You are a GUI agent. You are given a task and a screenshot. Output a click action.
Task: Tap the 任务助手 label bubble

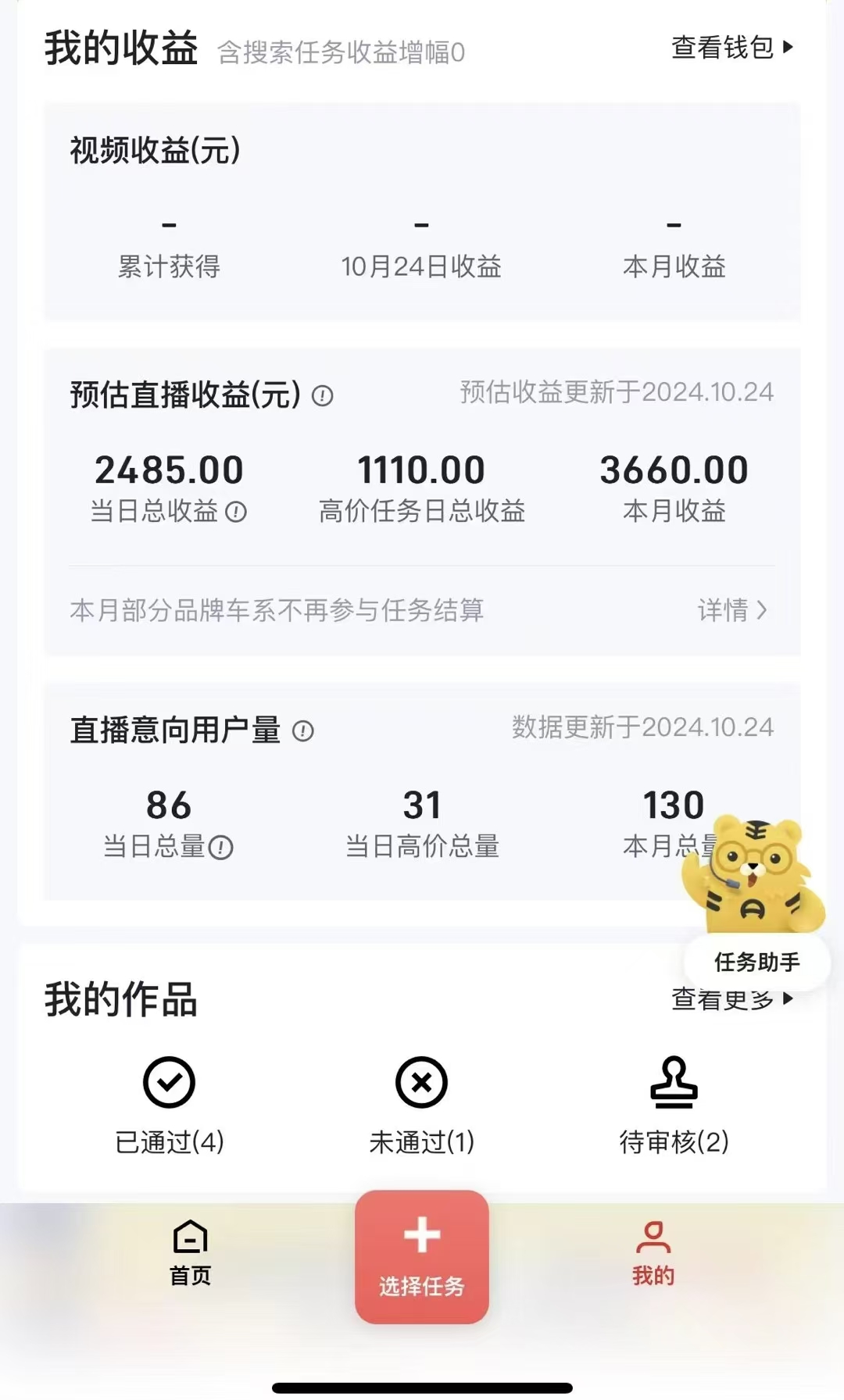point(756,962)
